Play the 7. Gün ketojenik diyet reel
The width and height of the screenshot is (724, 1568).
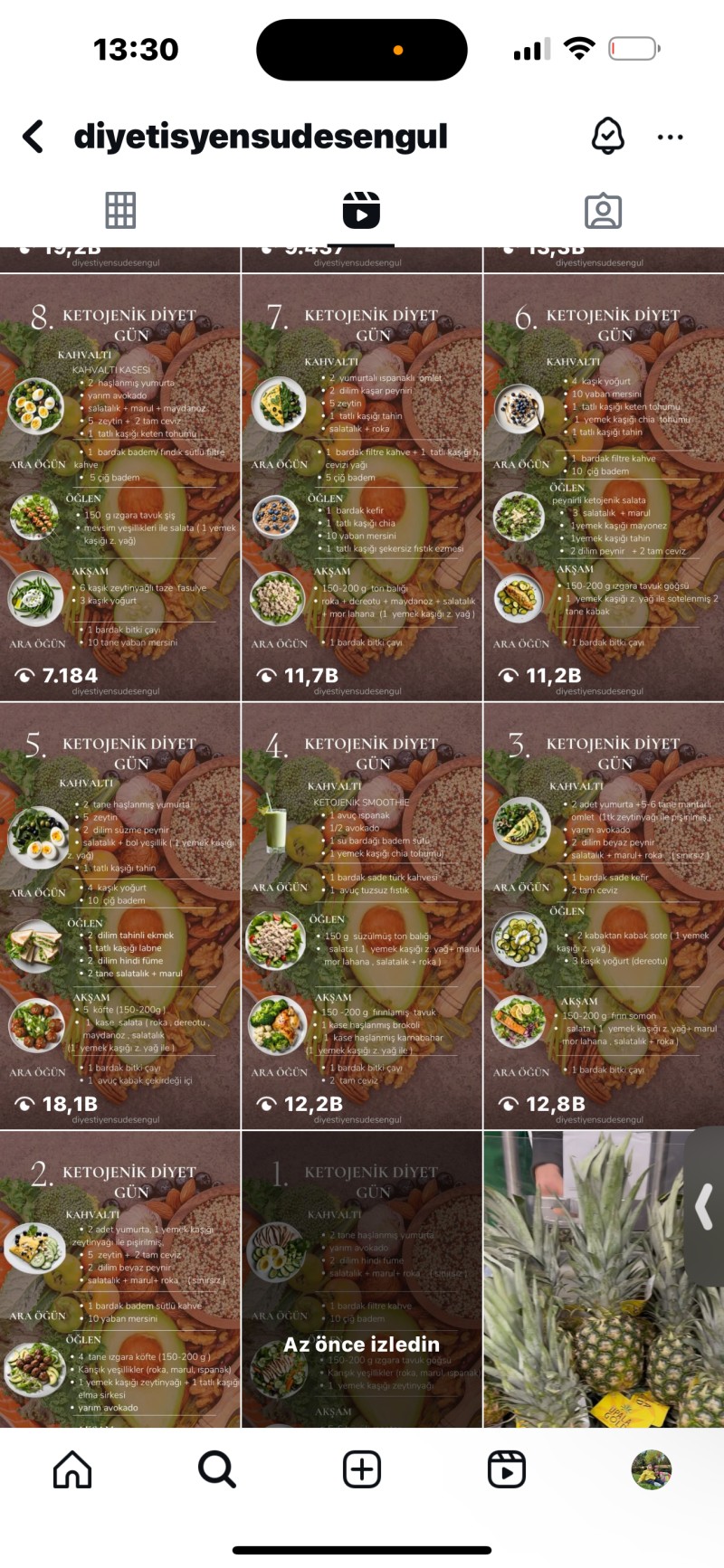tap(362, 489)
